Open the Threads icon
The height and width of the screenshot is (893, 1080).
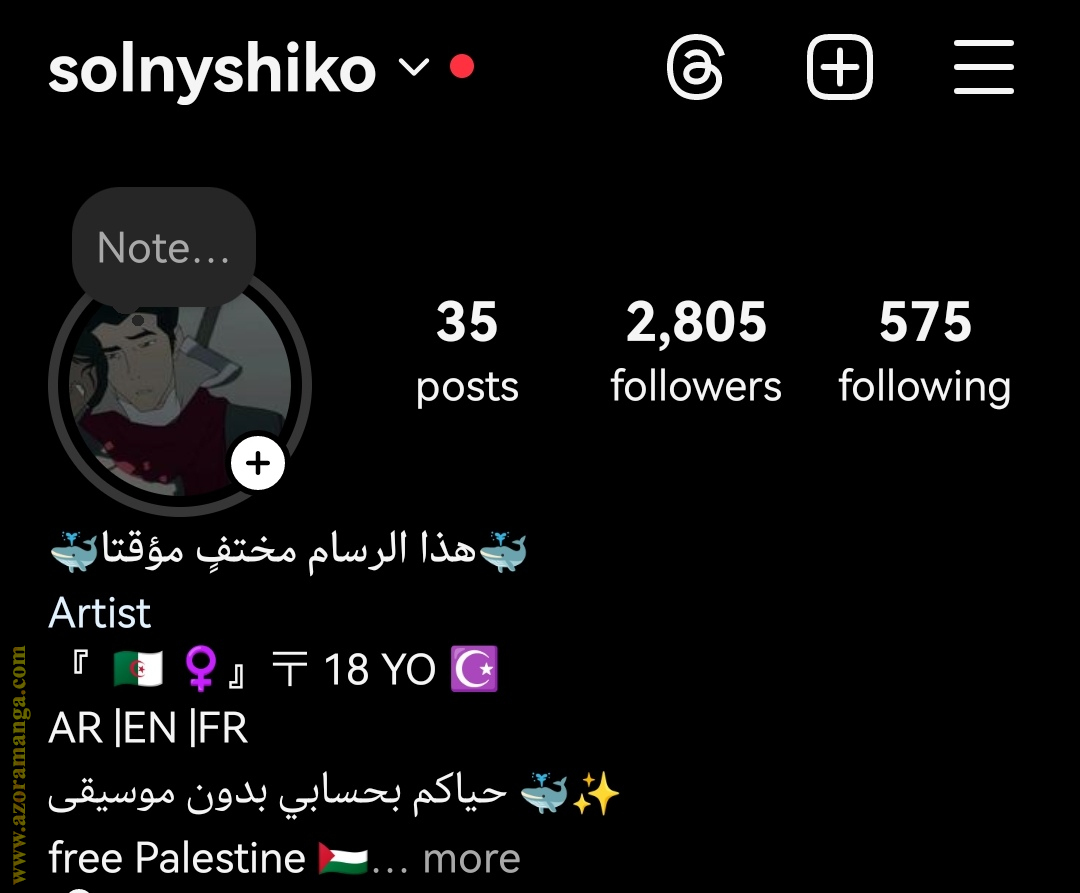pos(695,69)
